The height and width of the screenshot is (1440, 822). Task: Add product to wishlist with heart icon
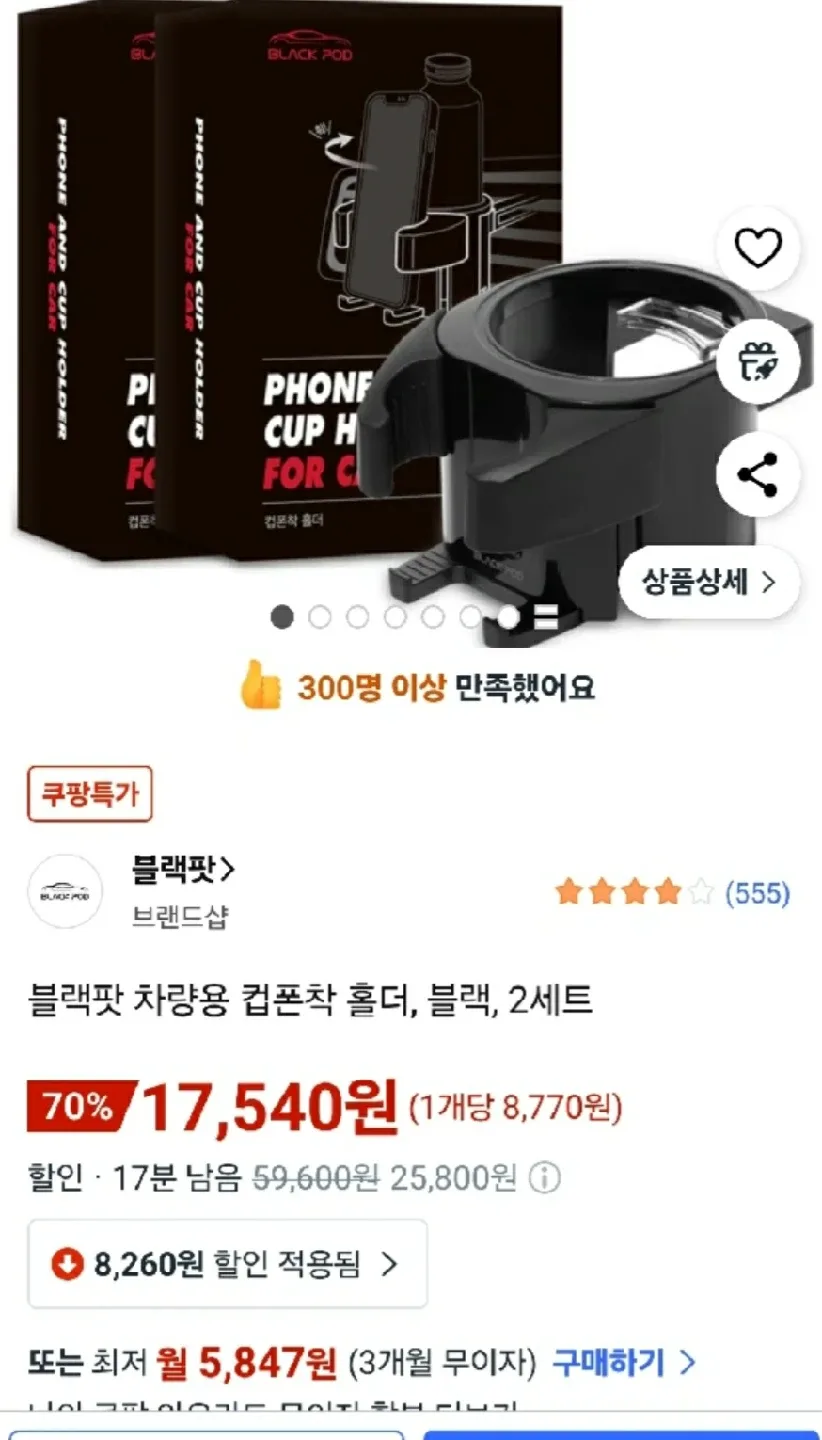(758, 248)
